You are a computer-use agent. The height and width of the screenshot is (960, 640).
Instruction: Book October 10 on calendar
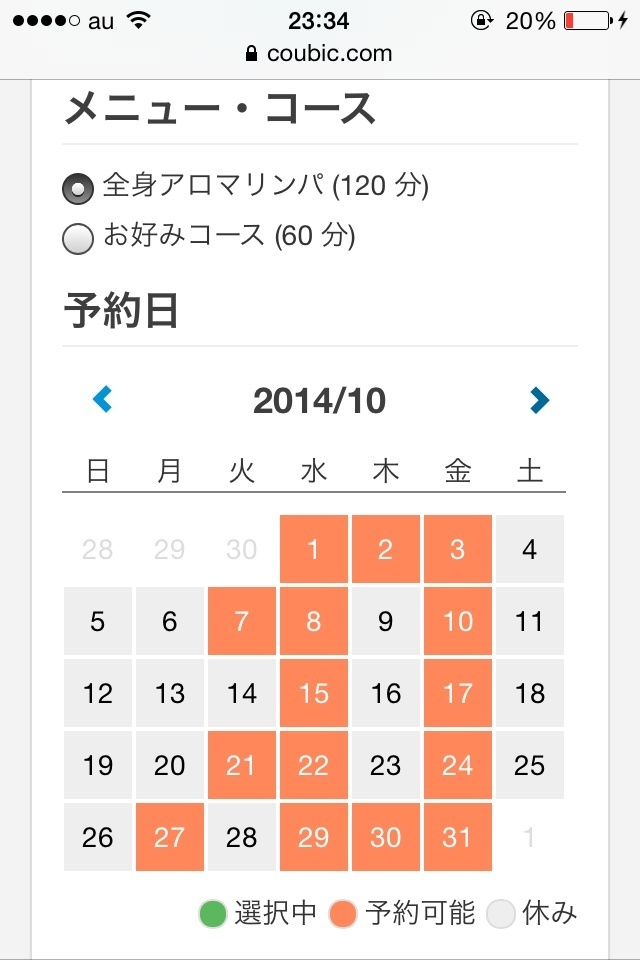tap(458, 621)
